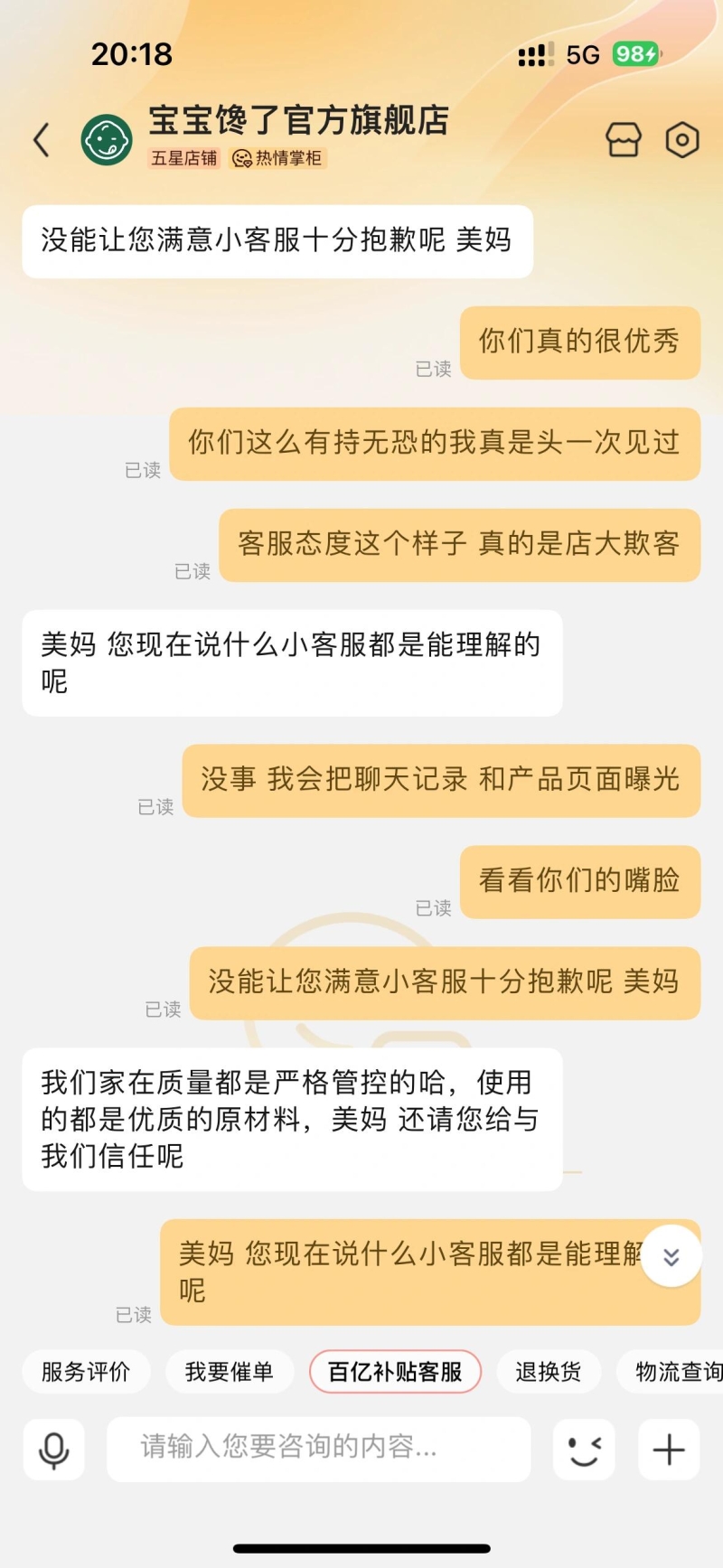Open 百亿补贴客服 chip

click(x=395, y=1372)
